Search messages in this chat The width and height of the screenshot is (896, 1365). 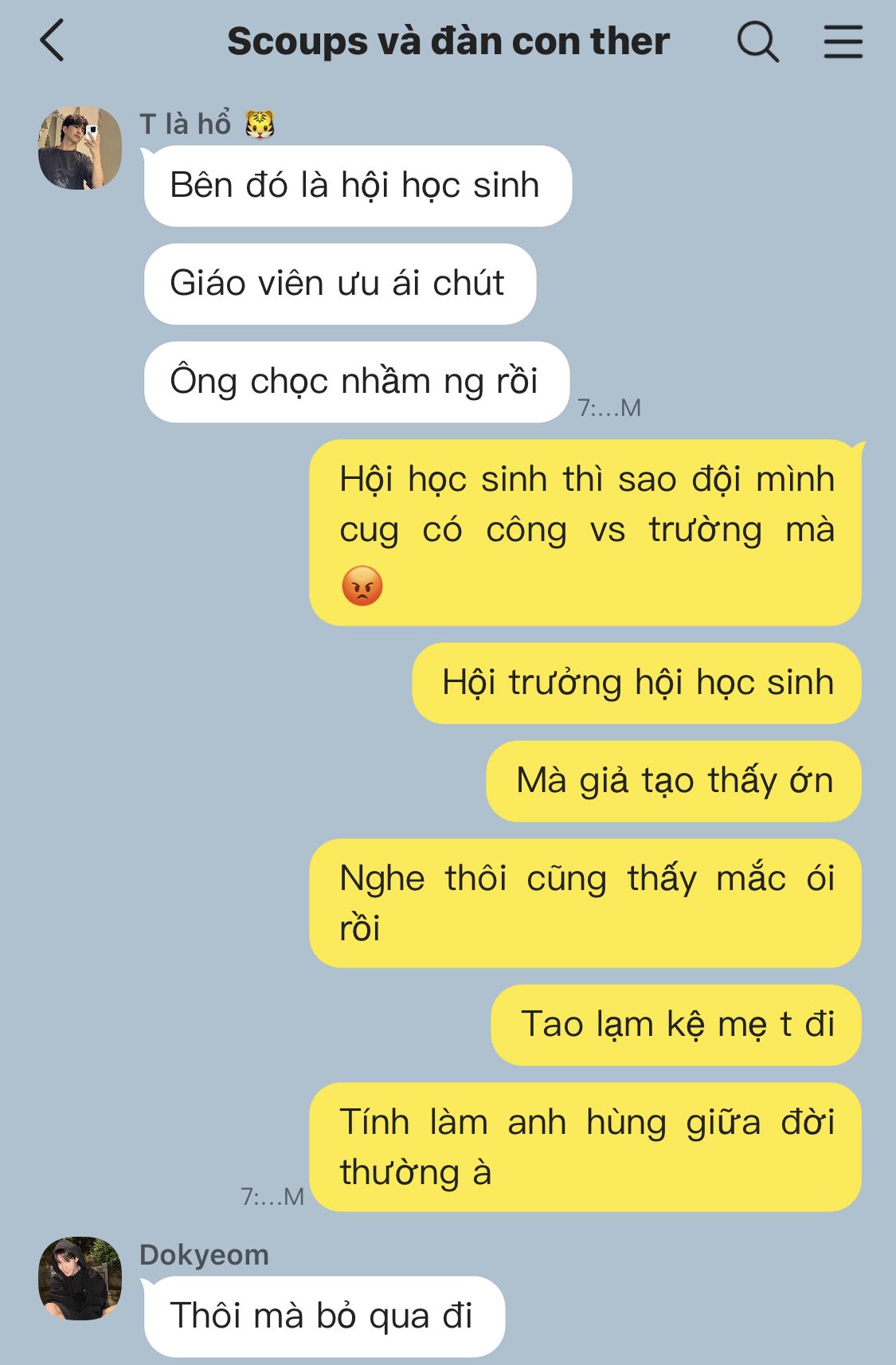tap(757, 41)
